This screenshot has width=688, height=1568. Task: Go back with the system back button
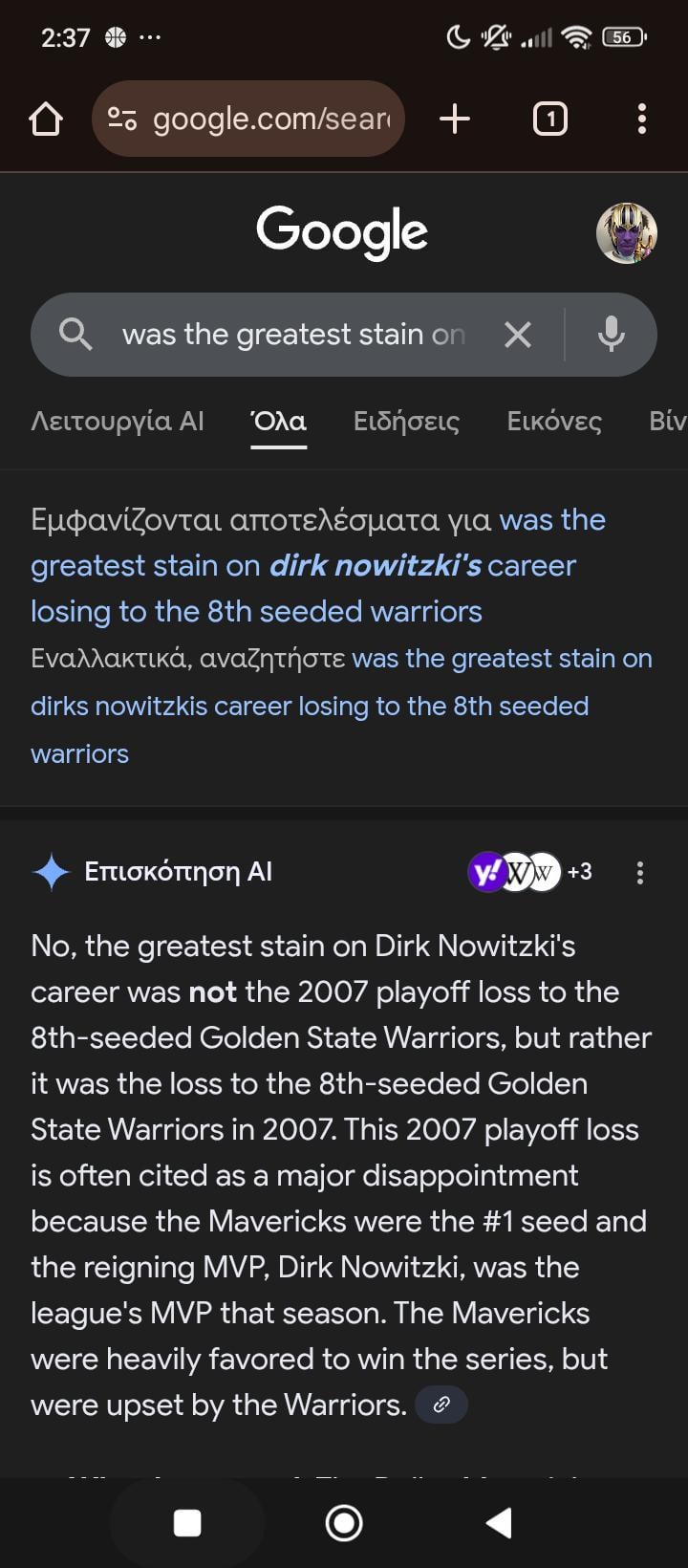(x=499, y=1523)
